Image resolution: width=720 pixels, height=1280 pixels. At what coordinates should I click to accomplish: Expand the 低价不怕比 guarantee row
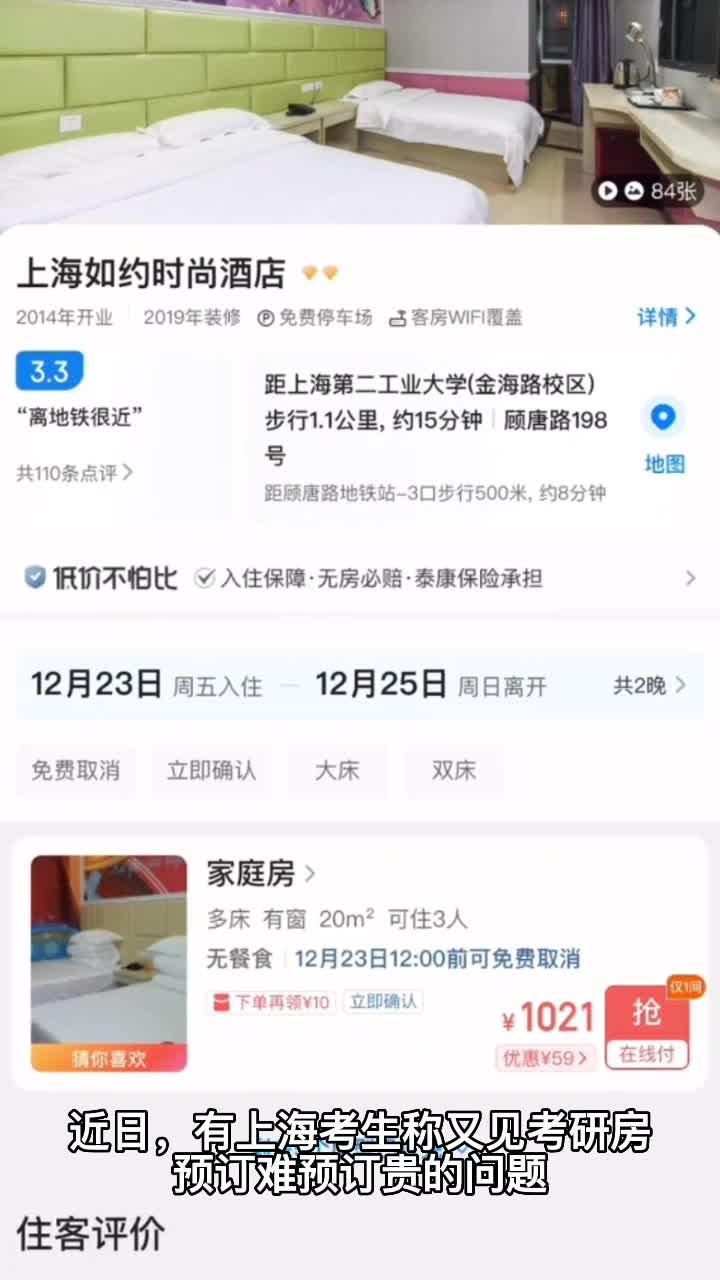pyautogui.click(x=360, y=578)
